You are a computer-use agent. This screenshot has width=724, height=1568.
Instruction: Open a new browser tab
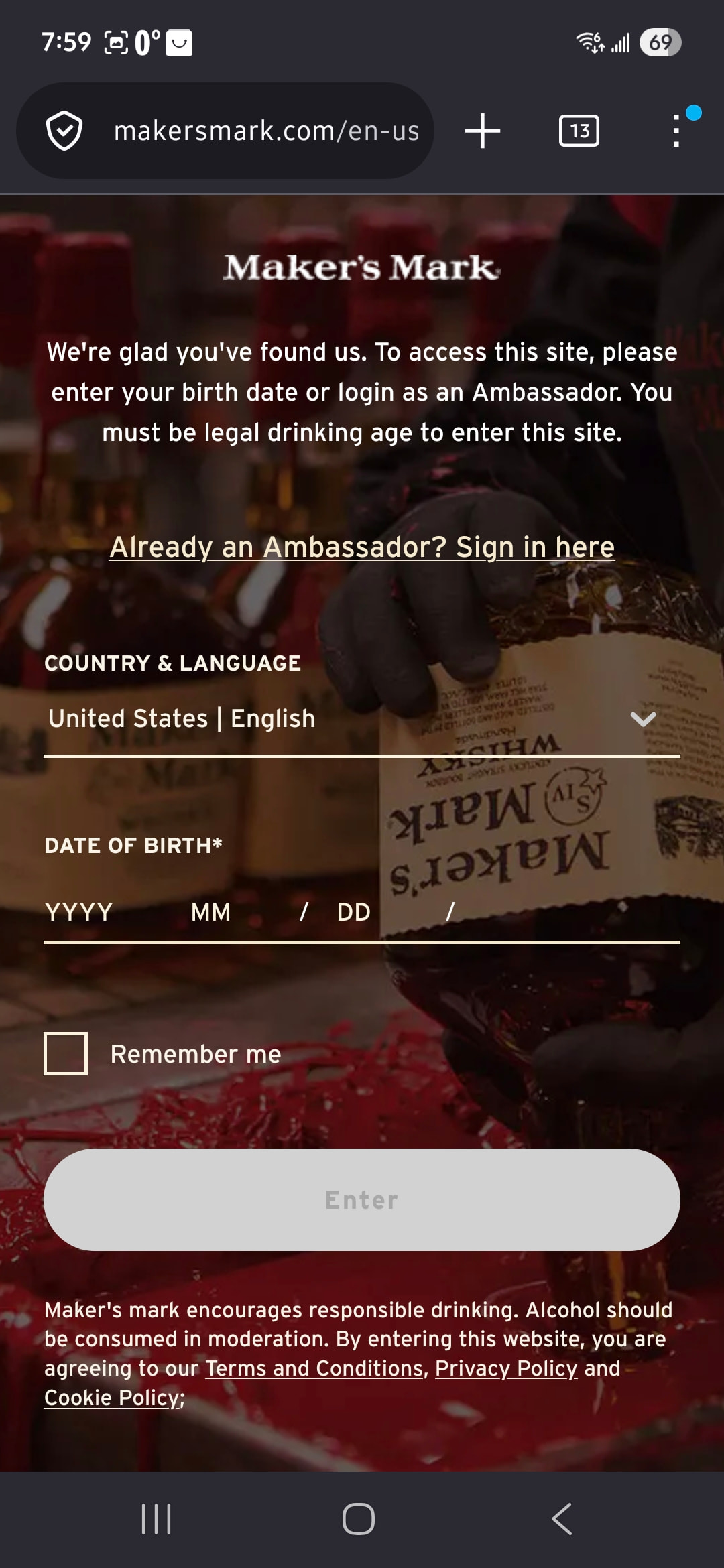click(x=483, y=131)
